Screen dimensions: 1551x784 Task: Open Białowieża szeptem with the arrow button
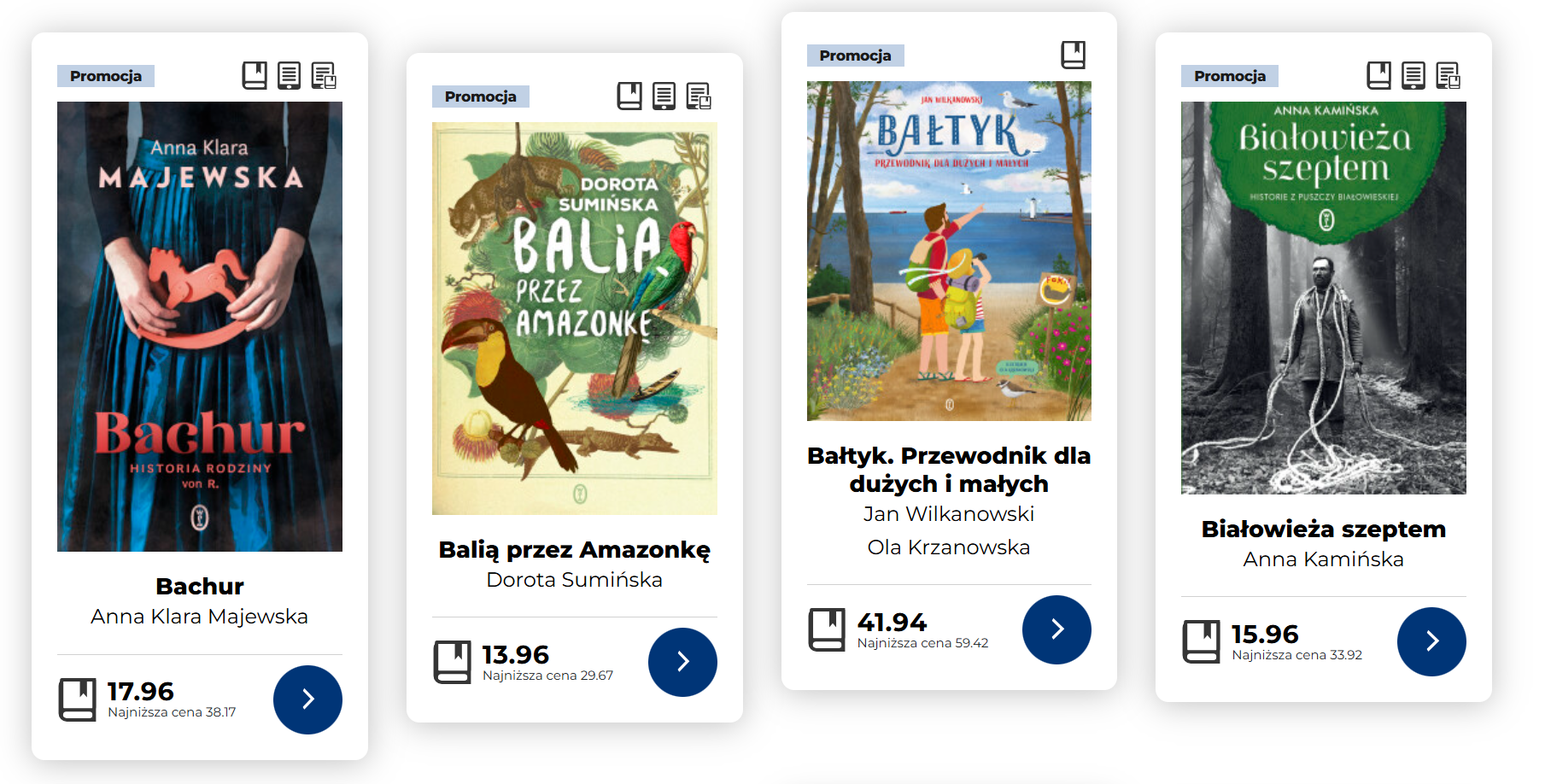click(1431, 641)
